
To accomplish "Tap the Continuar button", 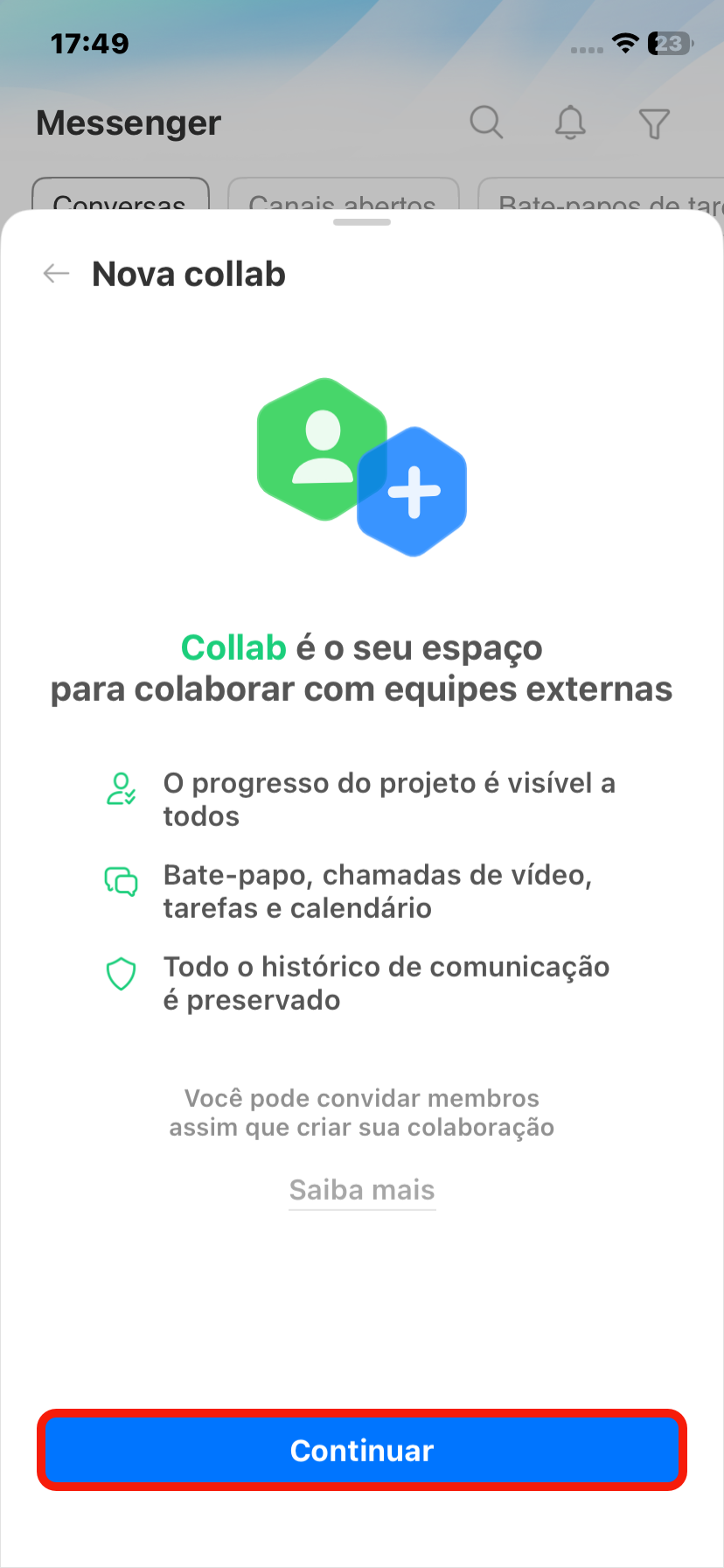I will (362, 1450).
